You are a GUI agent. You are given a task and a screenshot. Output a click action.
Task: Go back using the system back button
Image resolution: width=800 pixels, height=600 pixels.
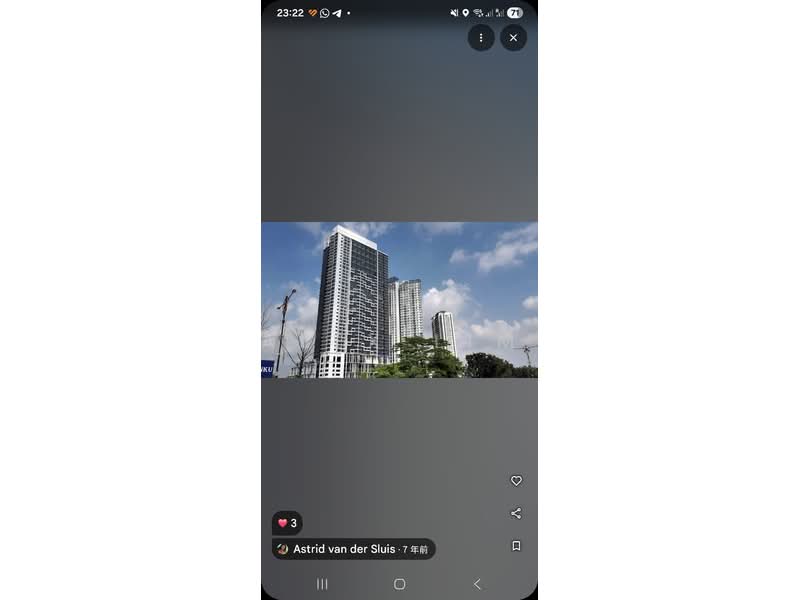(477, 584)
